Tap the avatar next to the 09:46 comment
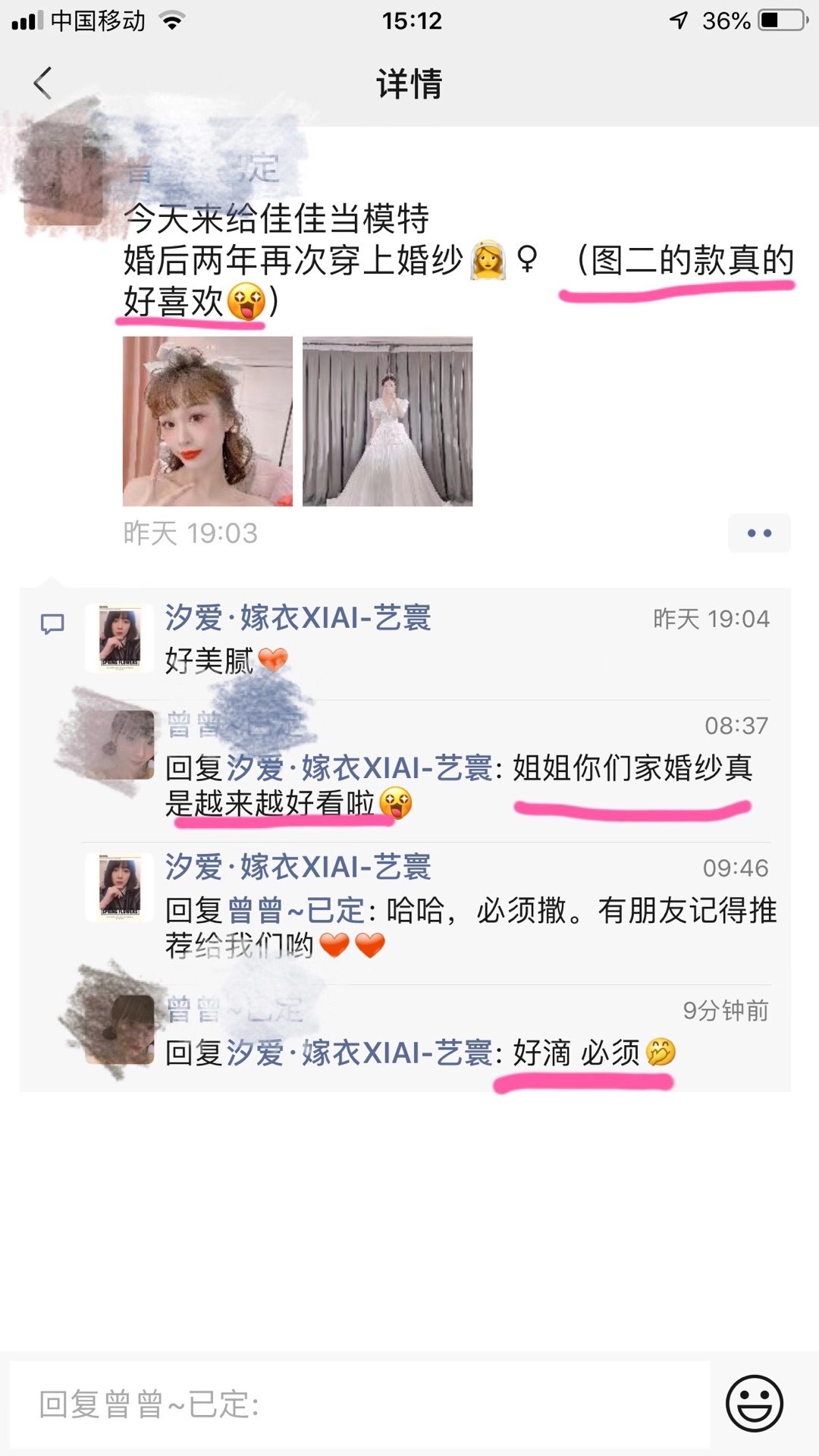819x1456 pixels. click(121, 887)
